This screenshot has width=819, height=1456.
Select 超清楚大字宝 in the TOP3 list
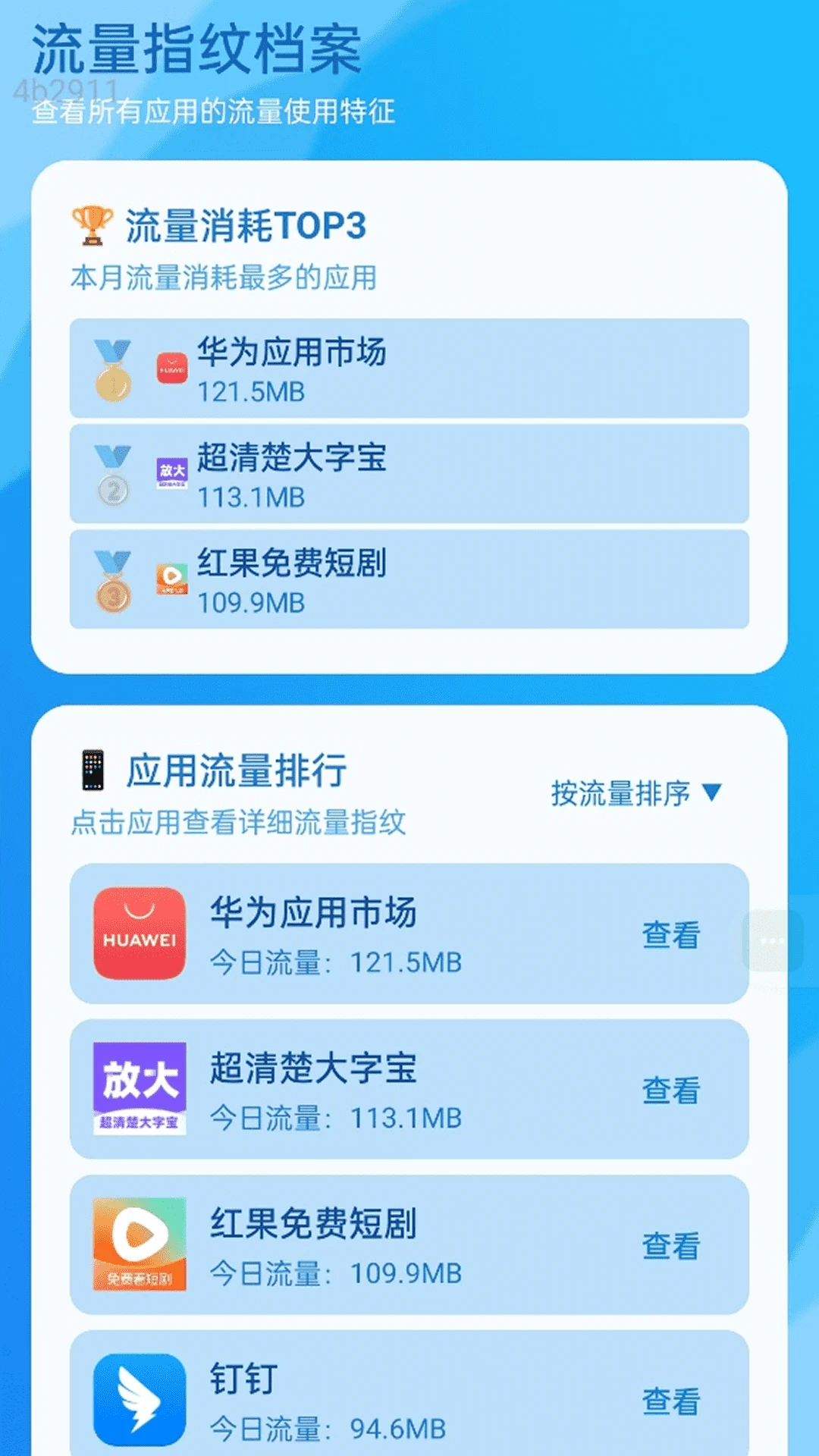(x=409, y=474)
